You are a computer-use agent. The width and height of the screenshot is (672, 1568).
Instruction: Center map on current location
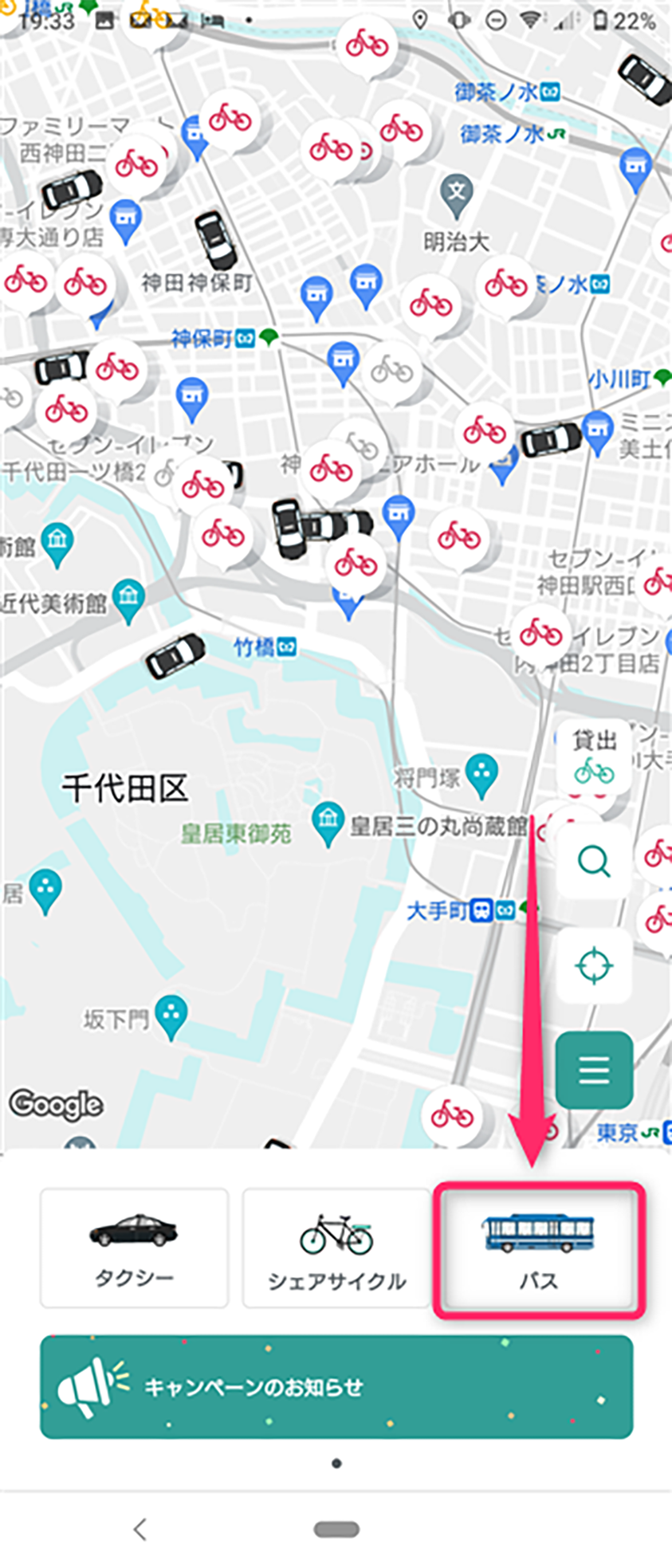(x=593, y=965)
